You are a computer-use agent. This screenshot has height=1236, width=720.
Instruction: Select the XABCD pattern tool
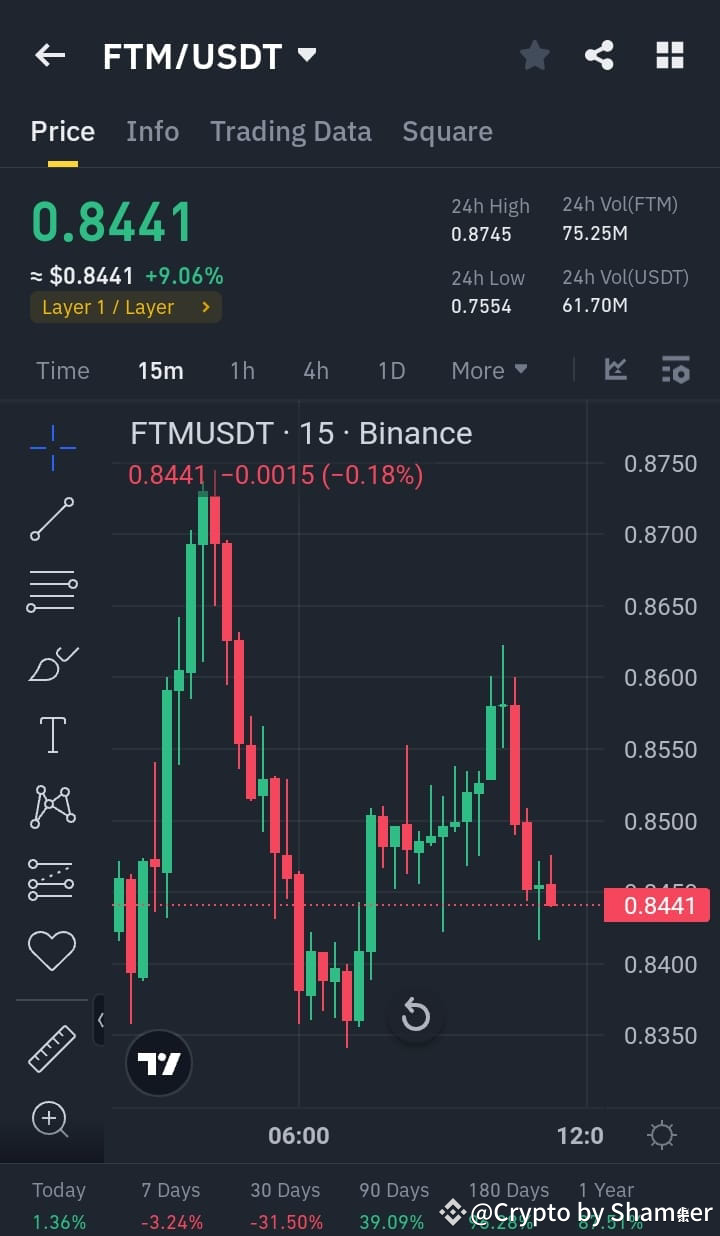point(51,805)
